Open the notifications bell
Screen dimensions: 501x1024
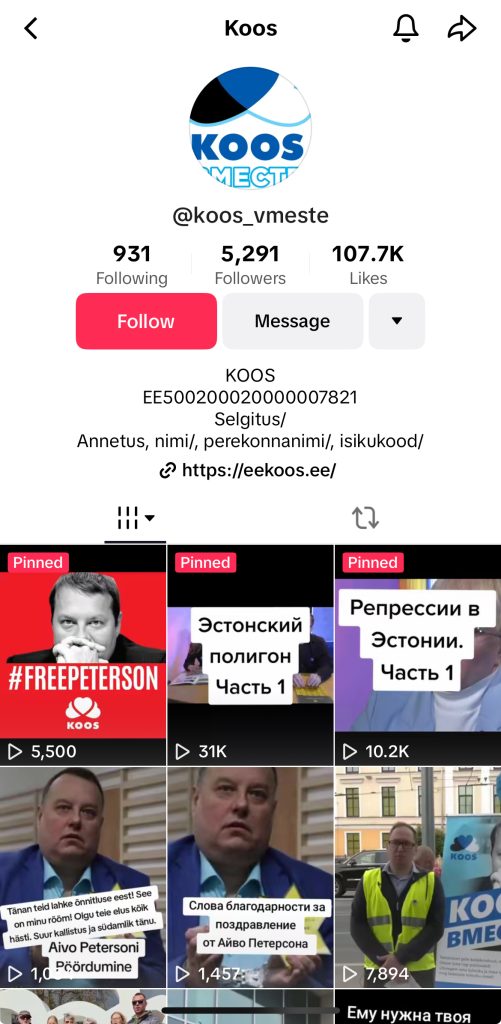point(405,28)
